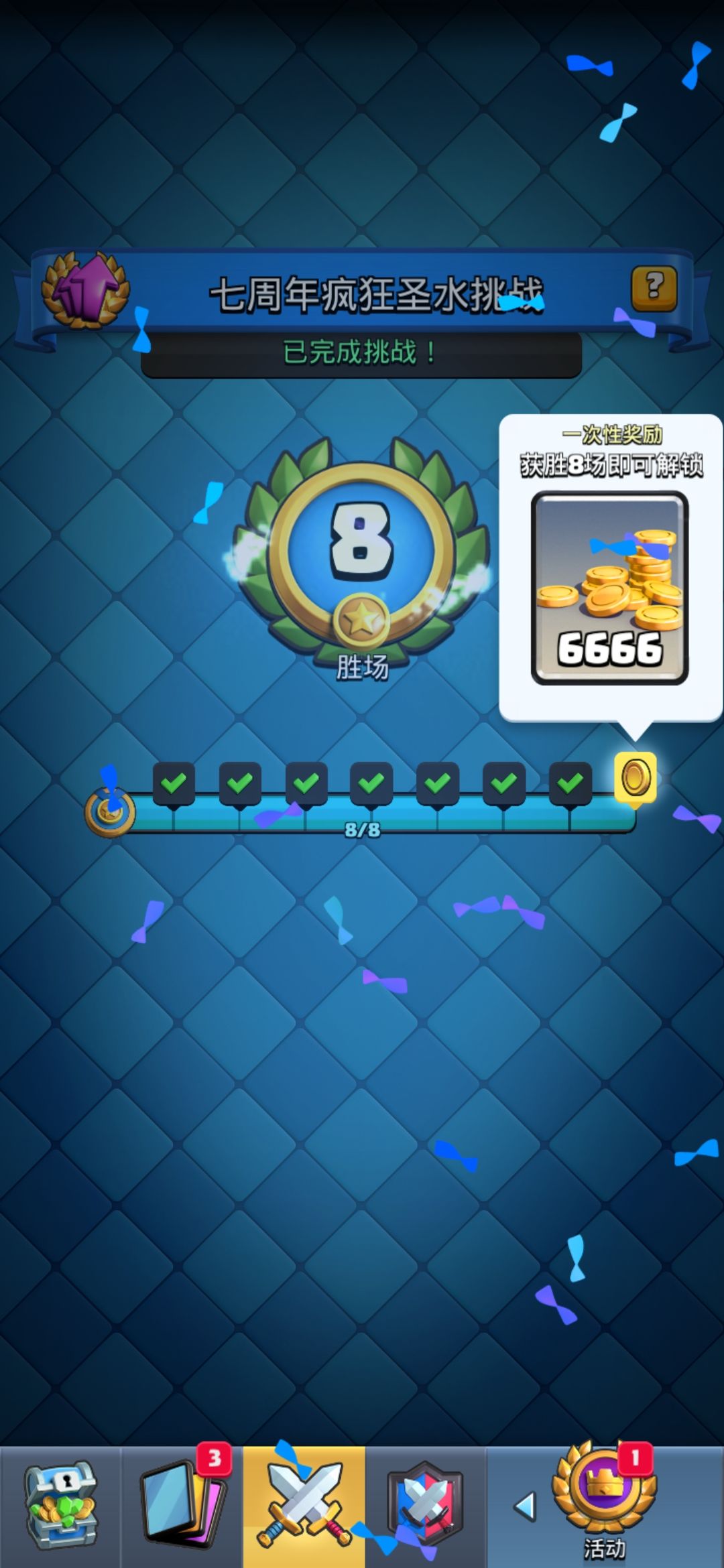Tap the 6666 gold reward card

coord(609,588)
